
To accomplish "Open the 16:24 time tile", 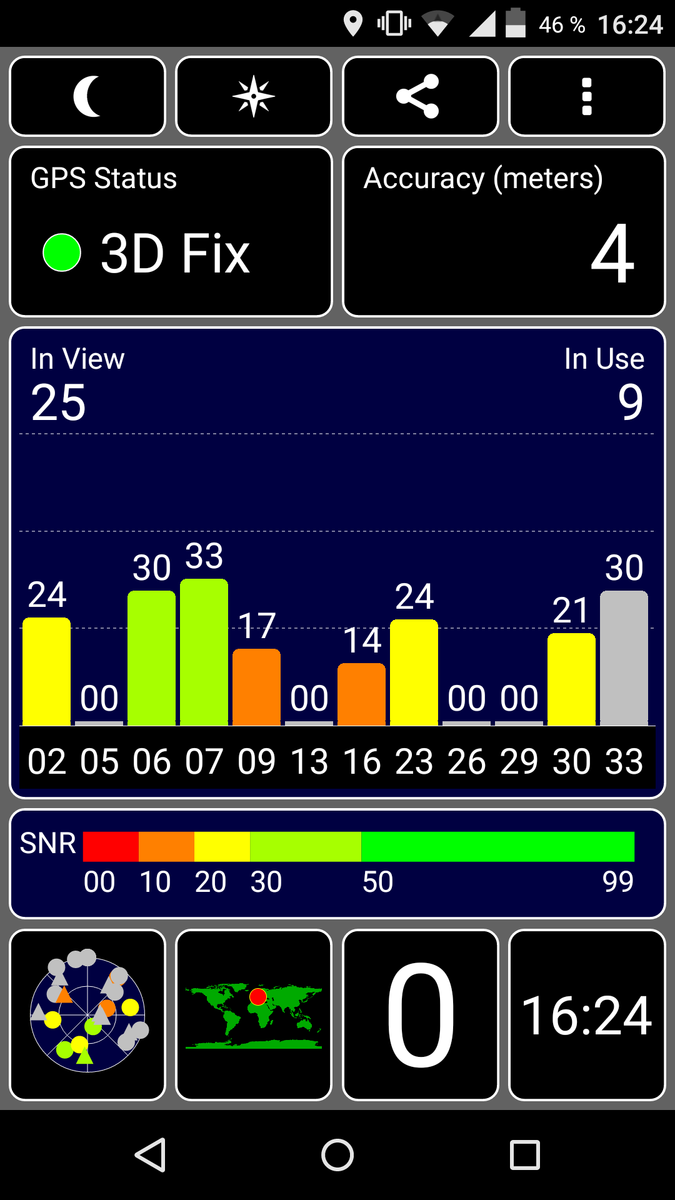I will [587, 1014].
